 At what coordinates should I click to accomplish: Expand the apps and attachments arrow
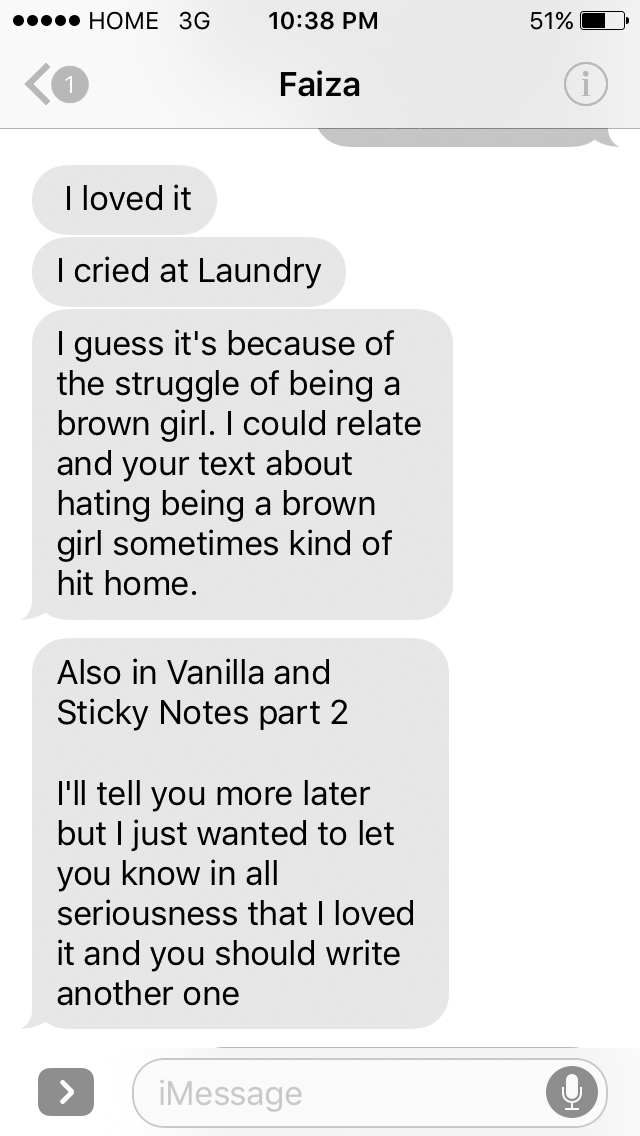tap(66, 1092)
